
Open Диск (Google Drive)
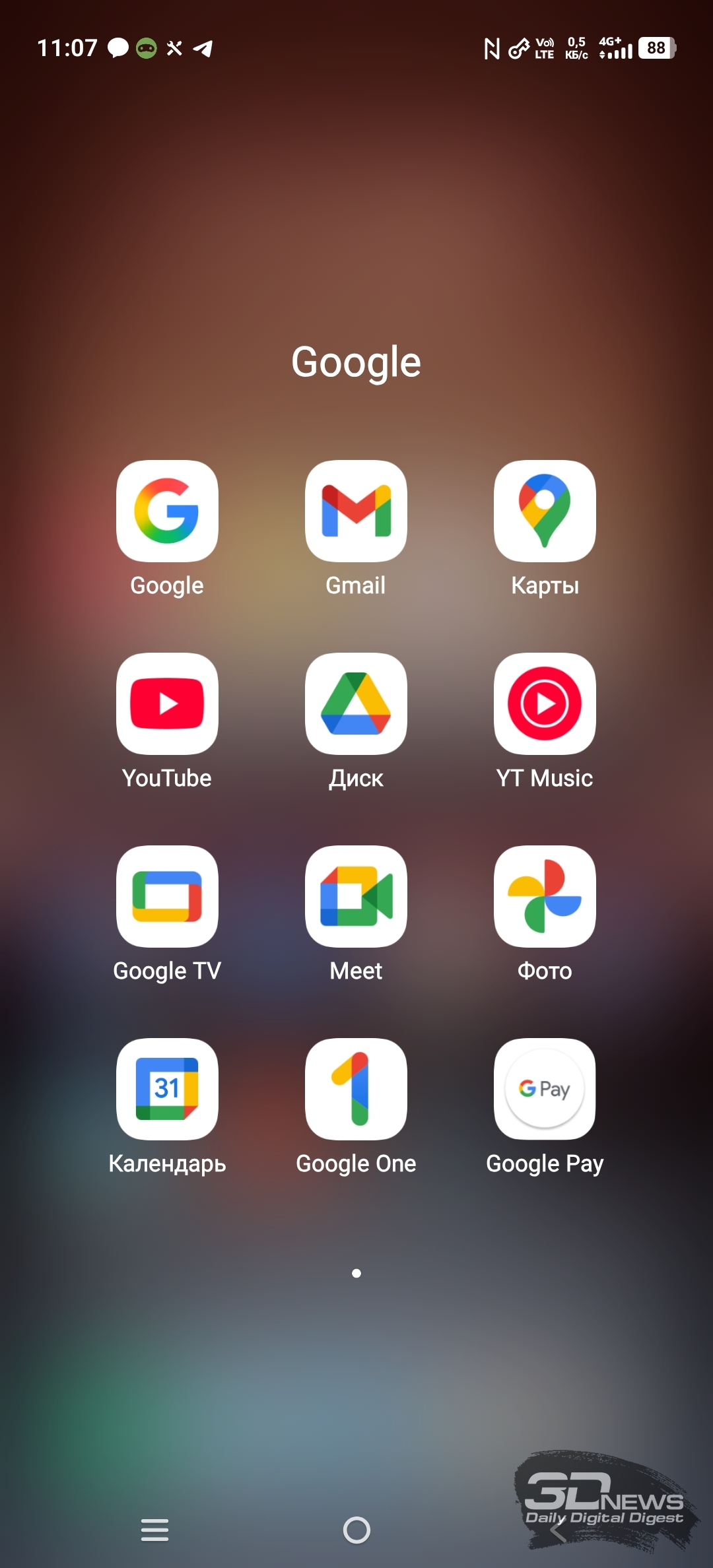[x=356, y=704]
